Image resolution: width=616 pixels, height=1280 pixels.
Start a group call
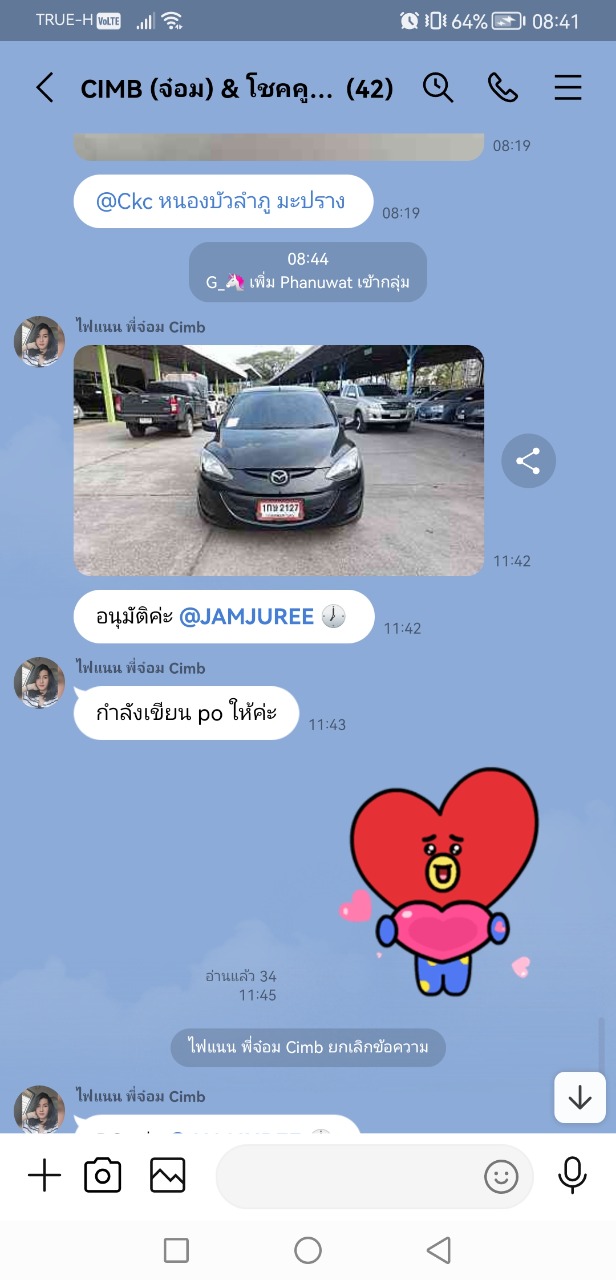[502, 88]
